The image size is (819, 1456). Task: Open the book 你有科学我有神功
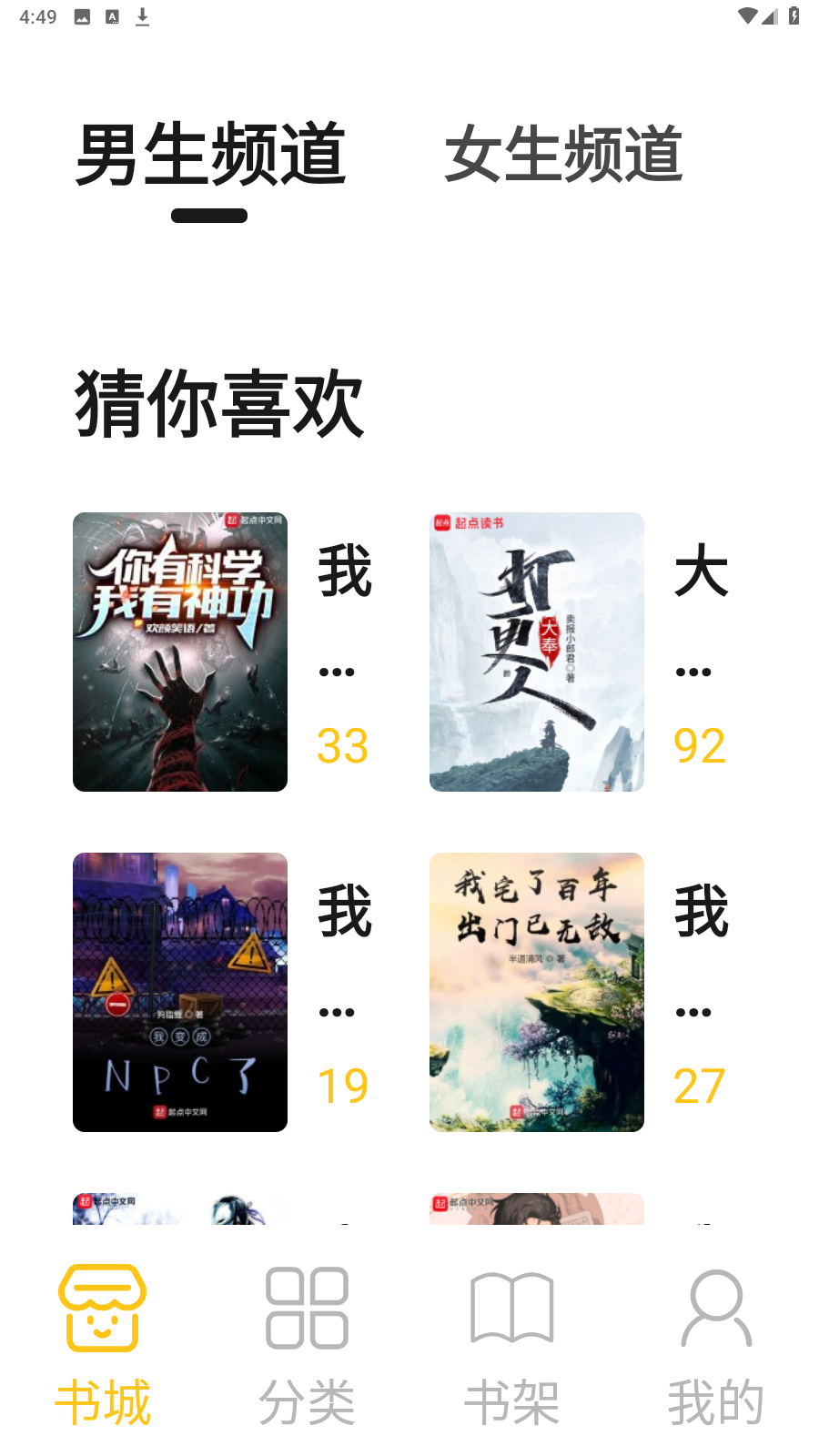tap(180, 652)
